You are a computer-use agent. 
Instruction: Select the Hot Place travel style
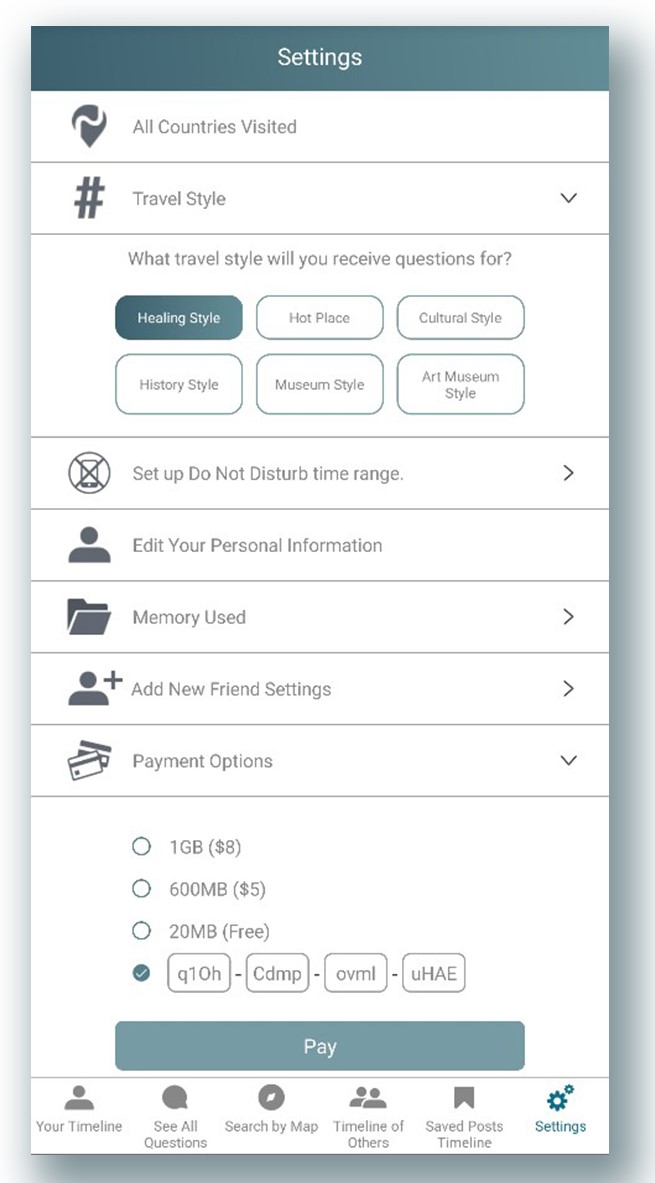tap(319, 318)
